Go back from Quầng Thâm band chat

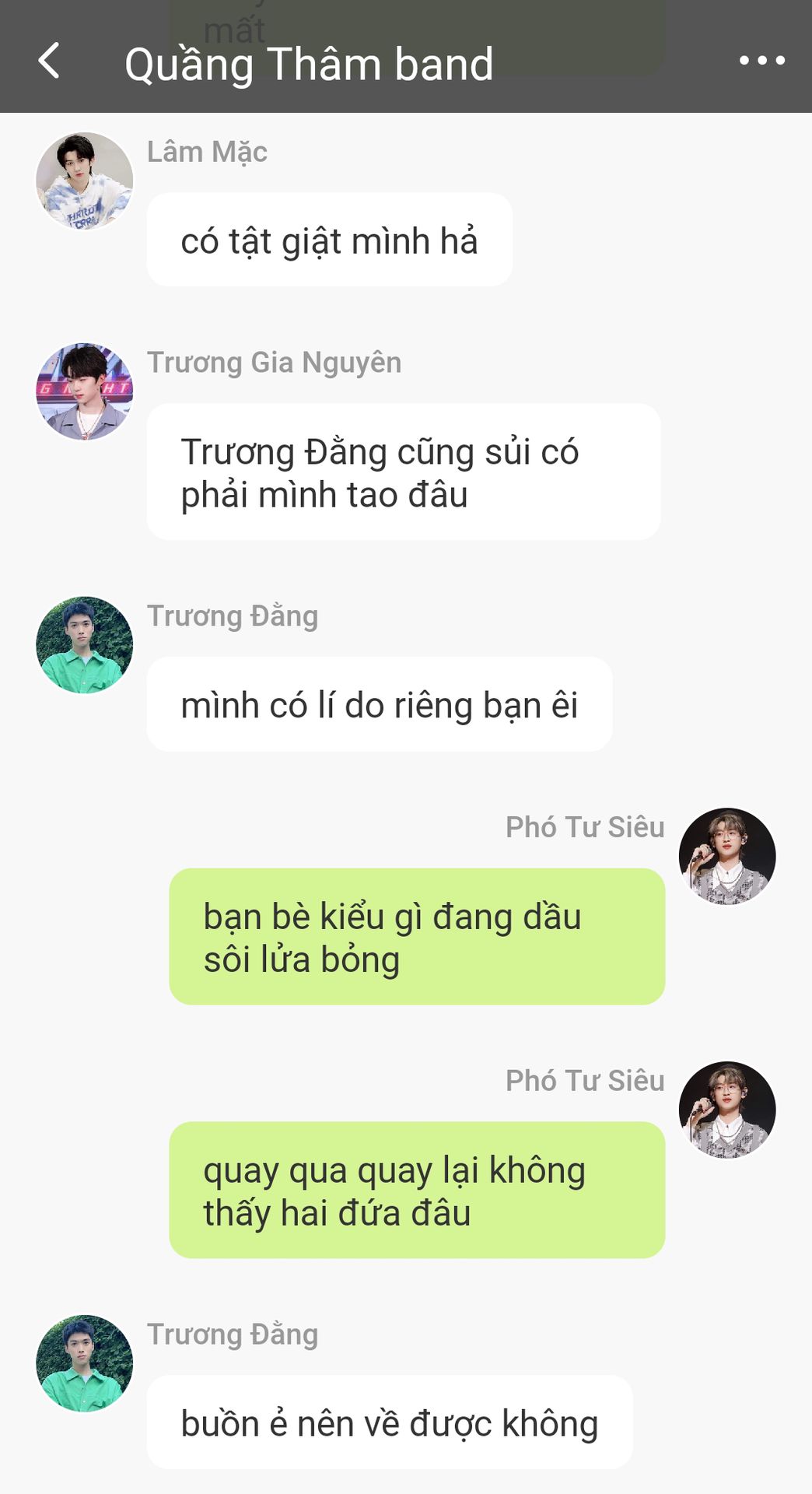[49, 61]
